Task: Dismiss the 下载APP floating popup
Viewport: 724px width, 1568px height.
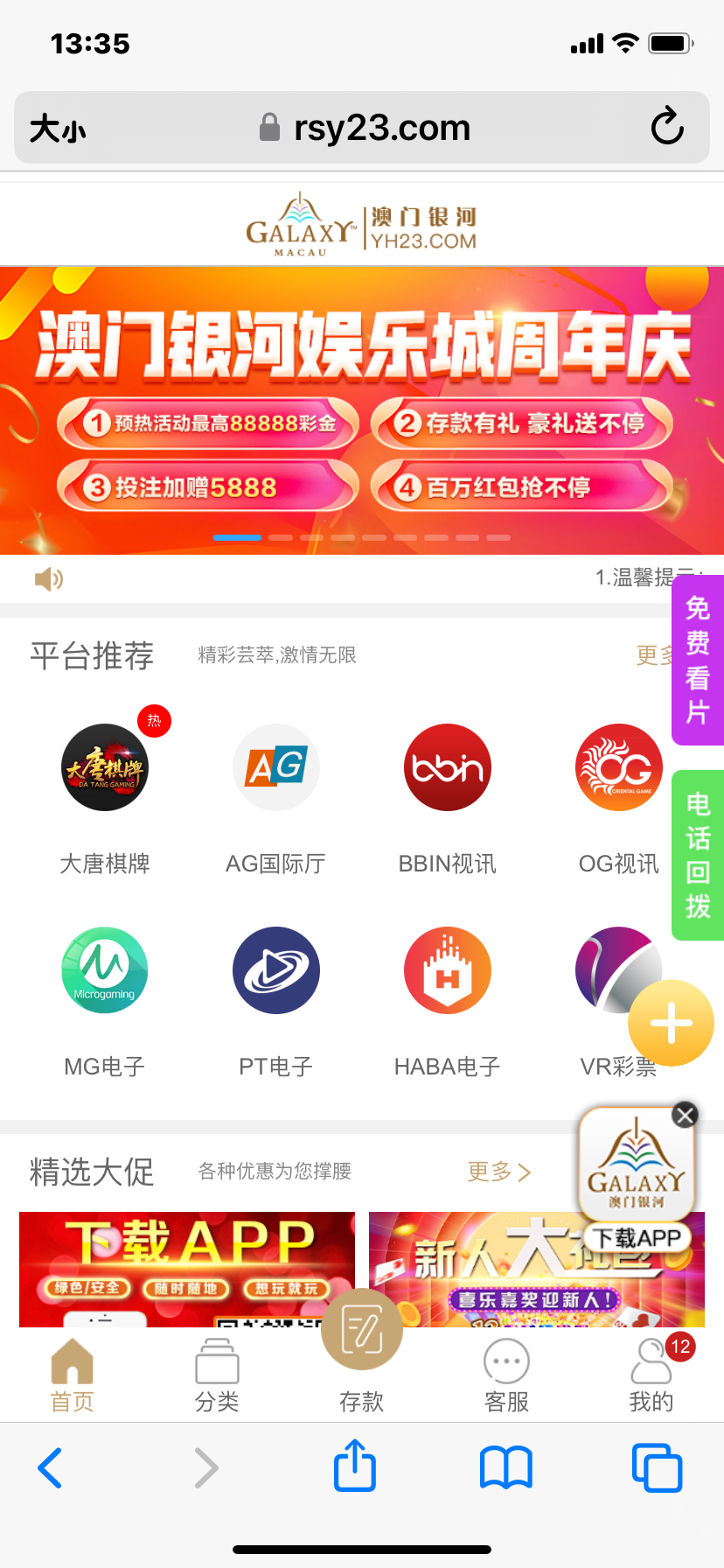Action: click(686, 1115)
